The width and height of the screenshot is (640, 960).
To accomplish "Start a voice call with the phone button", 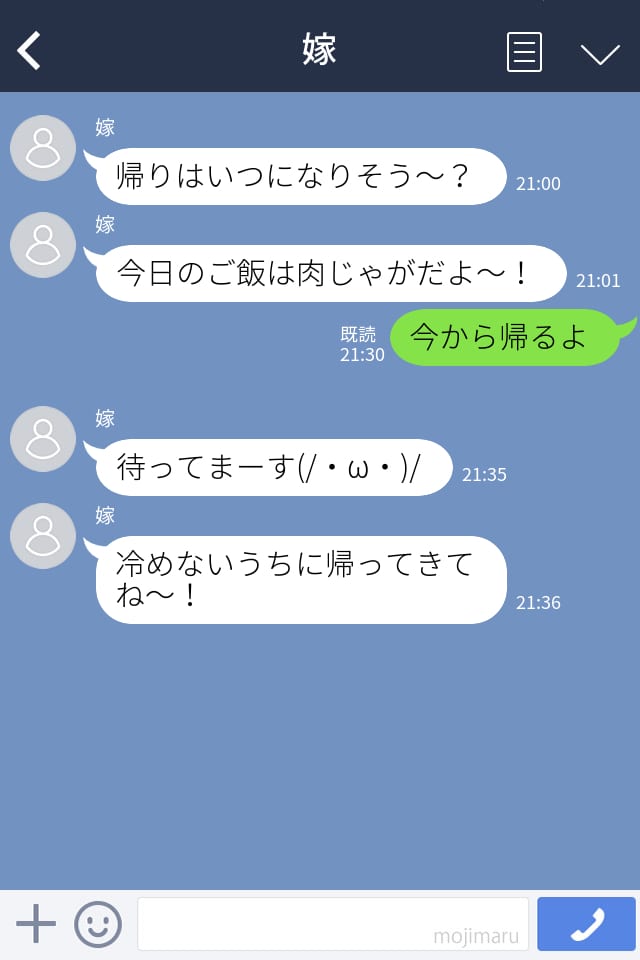I will click(586, 924).
